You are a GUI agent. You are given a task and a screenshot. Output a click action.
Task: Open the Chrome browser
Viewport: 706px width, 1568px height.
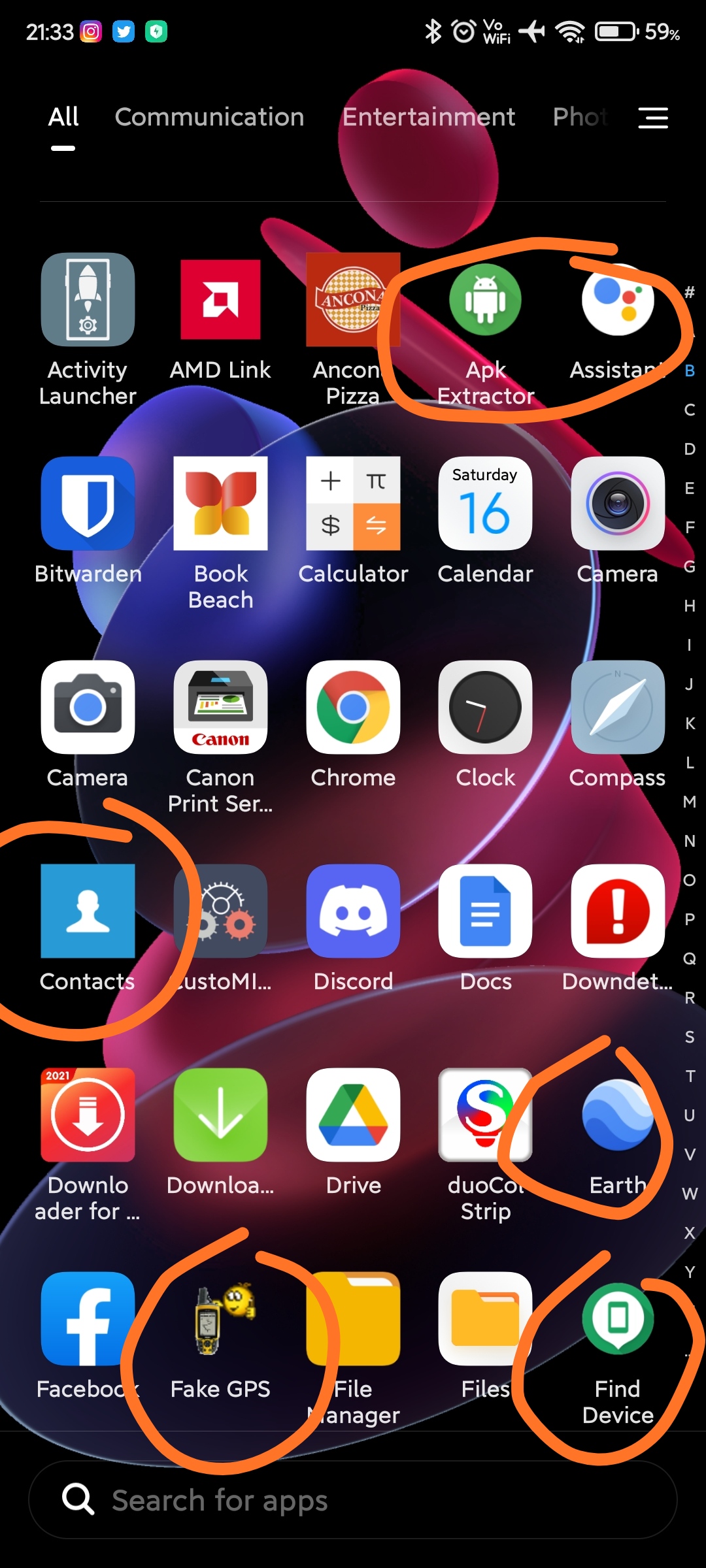(x=353, y=708)
